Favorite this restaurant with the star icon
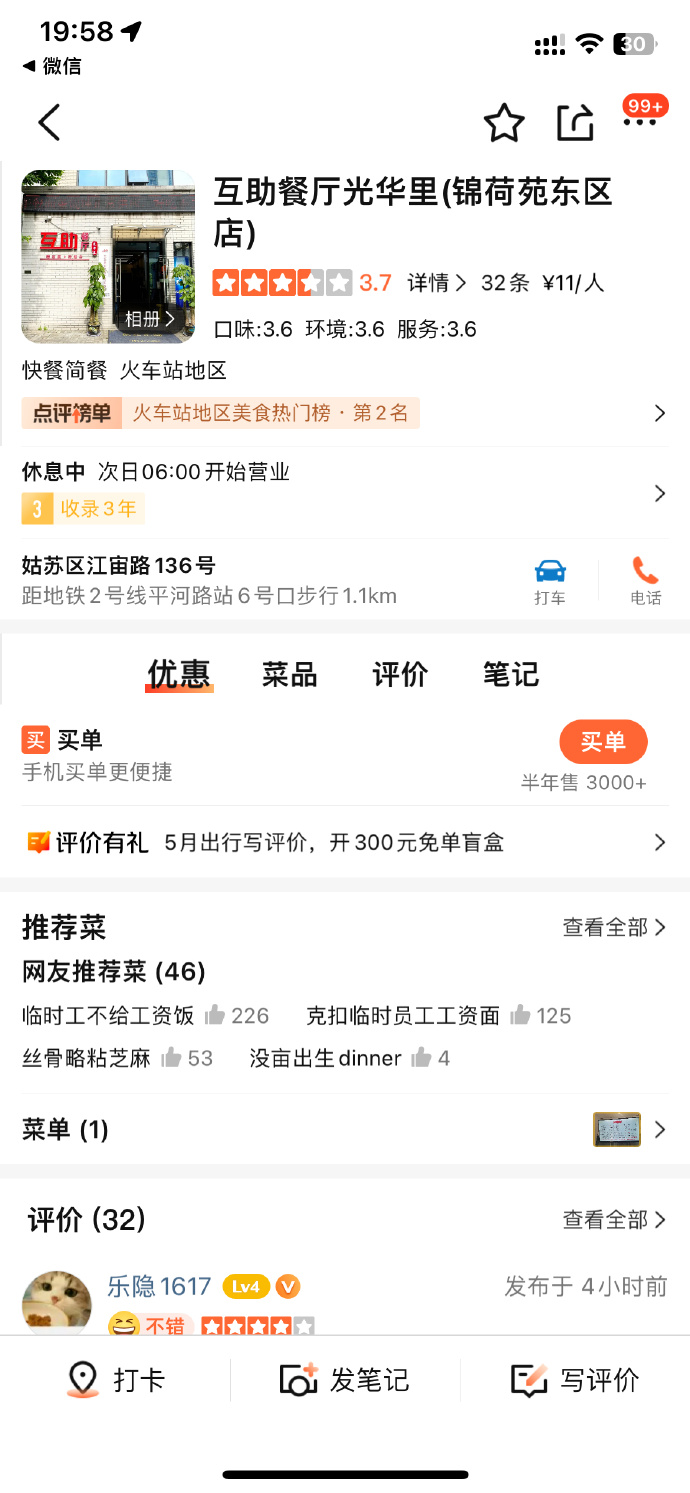 tap(504, 123)
